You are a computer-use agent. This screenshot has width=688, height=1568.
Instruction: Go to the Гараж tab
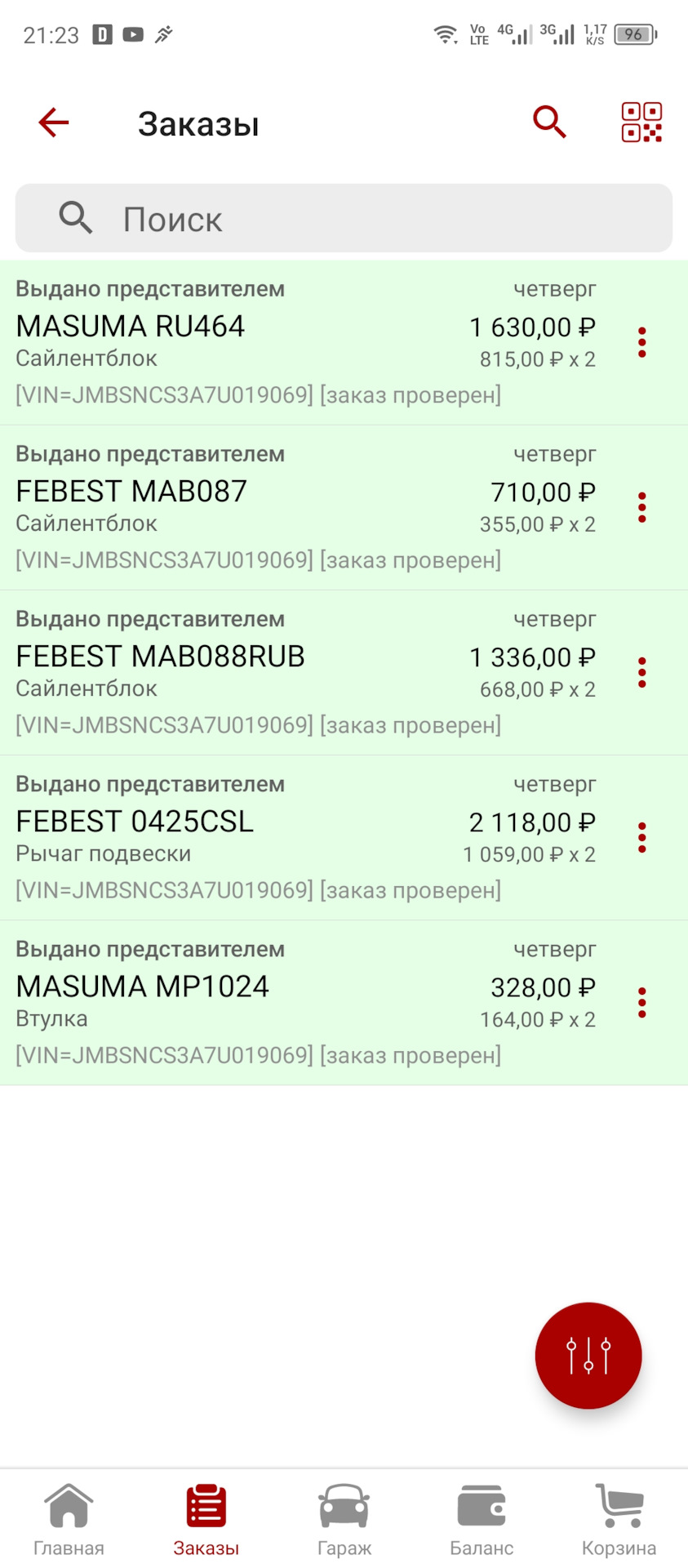[344, 1519]
